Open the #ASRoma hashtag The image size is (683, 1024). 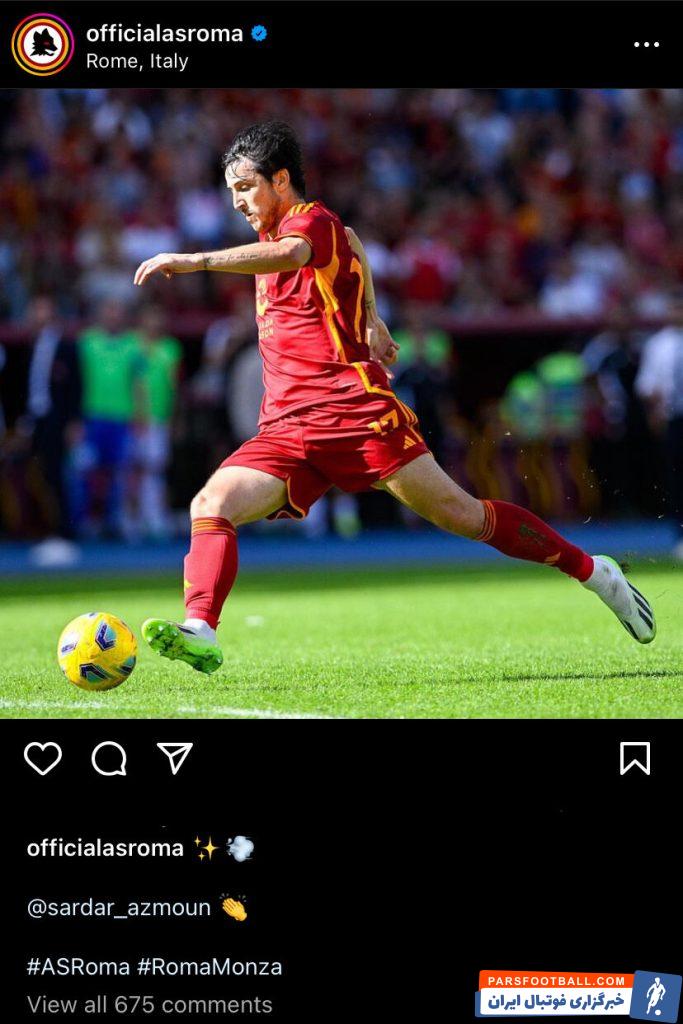pos(78,967)
